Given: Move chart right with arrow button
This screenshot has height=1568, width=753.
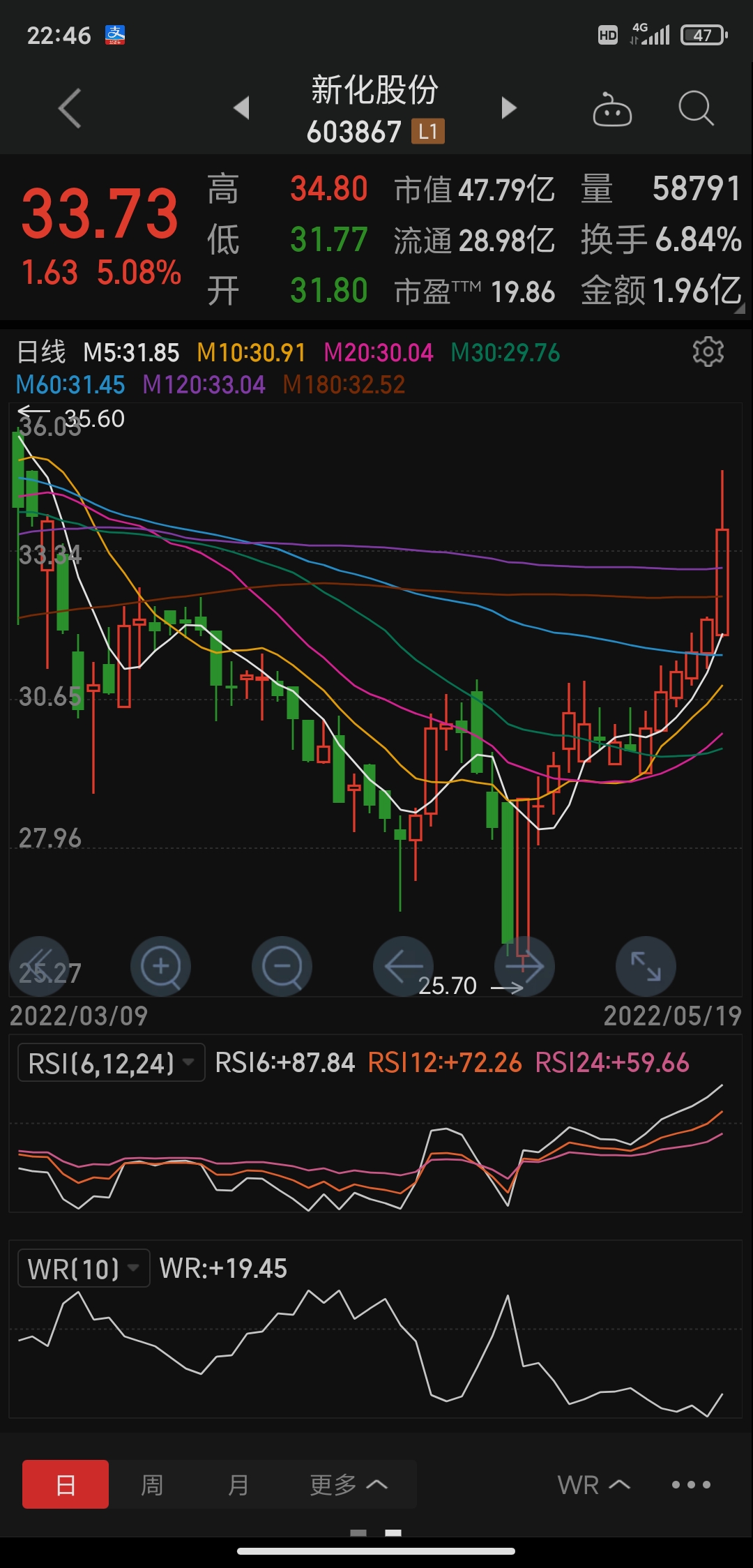Looking at the screenshot, I should (524, 966).
